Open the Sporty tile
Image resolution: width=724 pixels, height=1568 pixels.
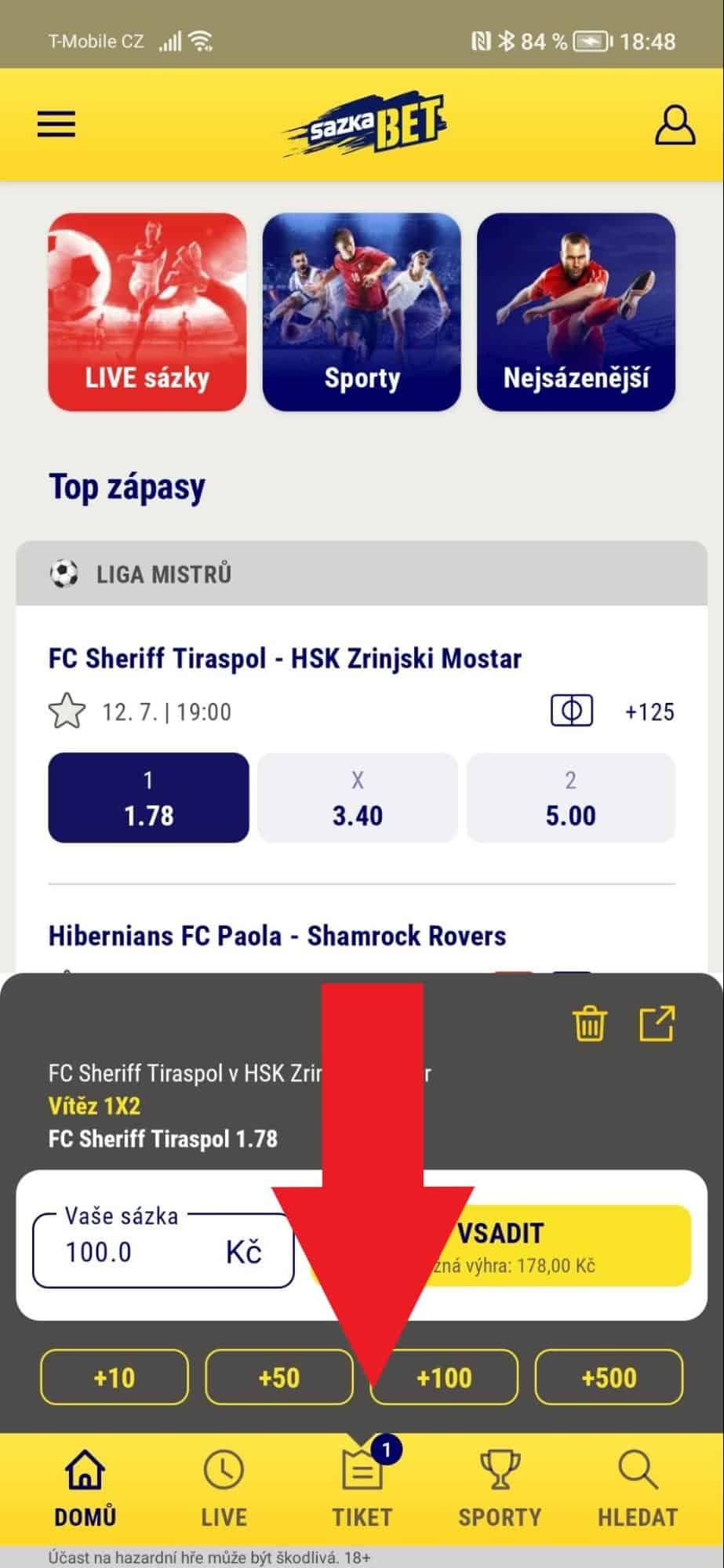[362, 312]
